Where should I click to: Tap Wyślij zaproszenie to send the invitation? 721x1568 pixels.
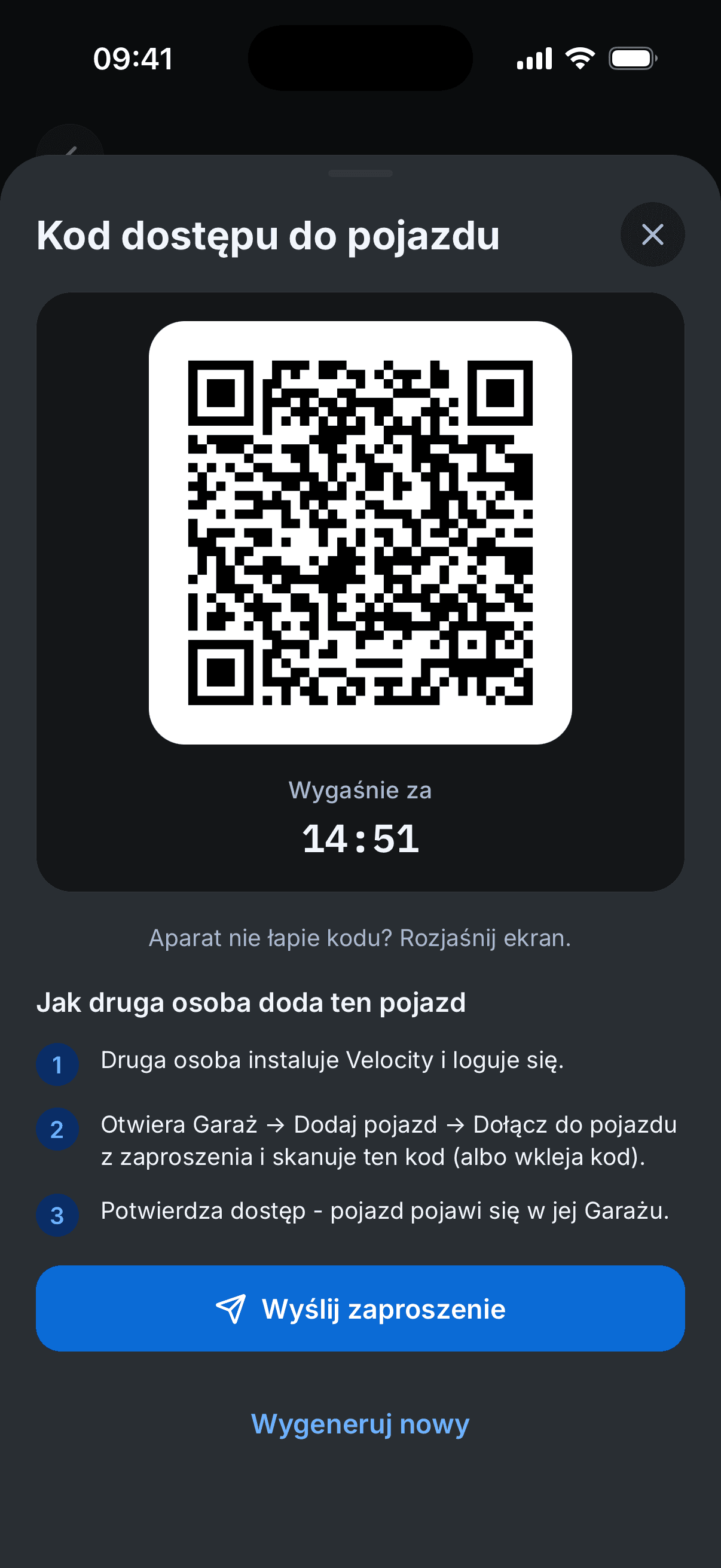[x=360, y=1308]
